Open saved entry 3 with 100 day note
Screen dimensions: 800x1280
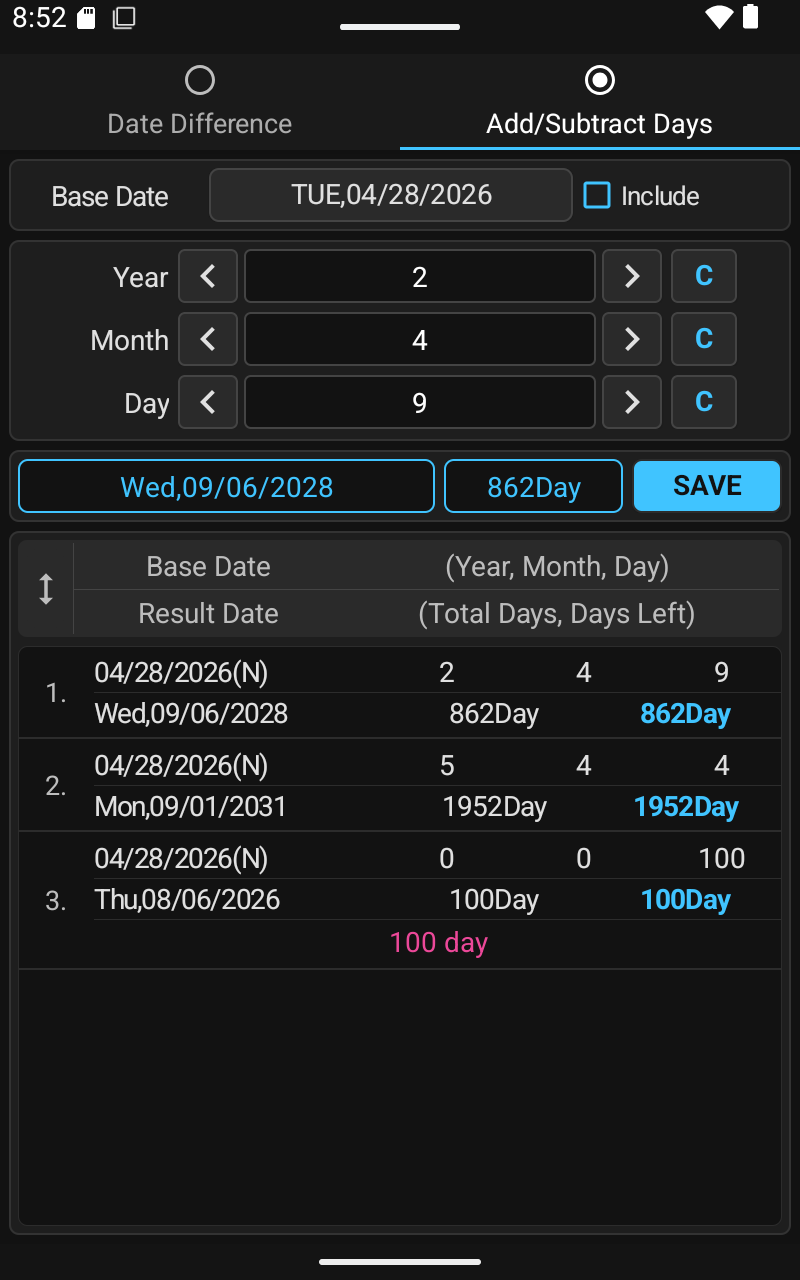tap(400, 900)
